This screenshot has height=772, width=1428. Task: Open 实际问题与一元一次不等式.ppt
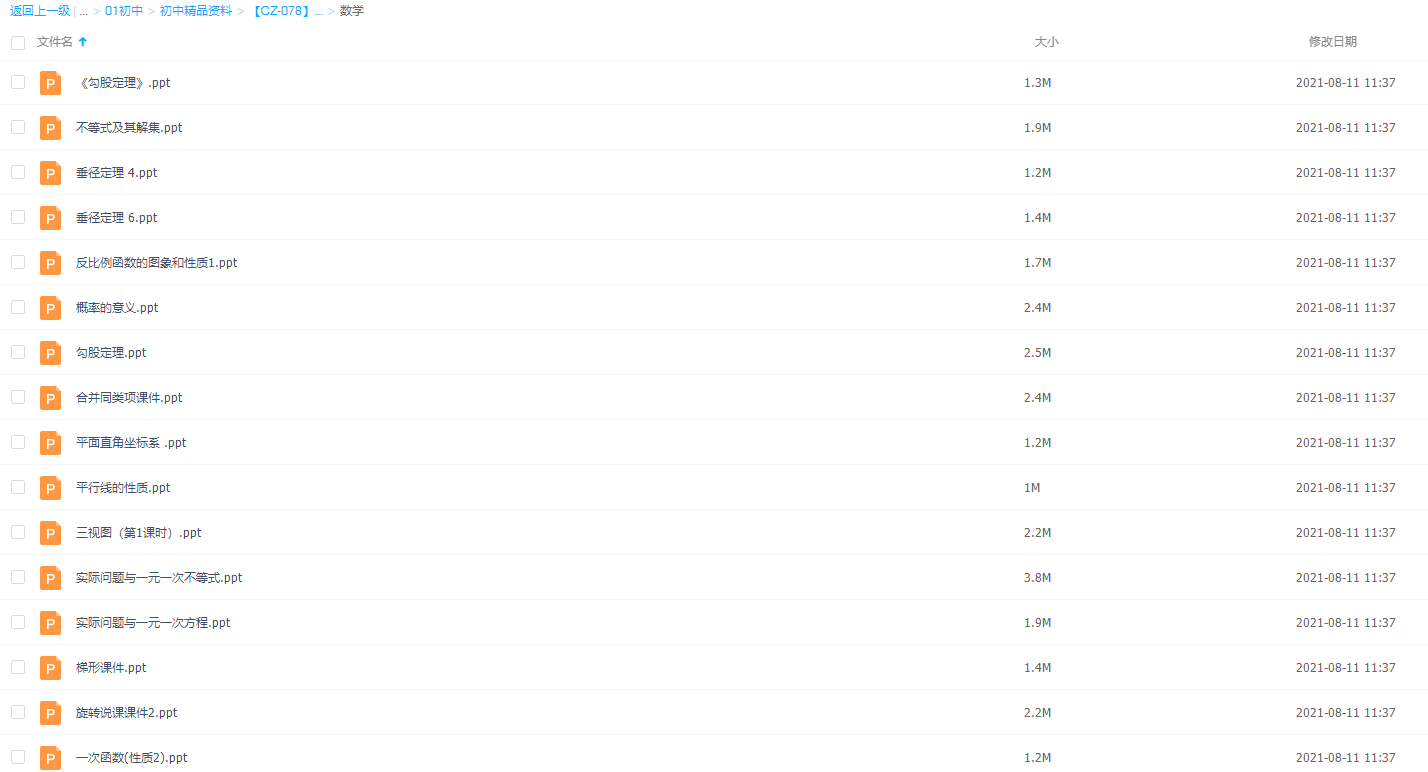[159, 578]
